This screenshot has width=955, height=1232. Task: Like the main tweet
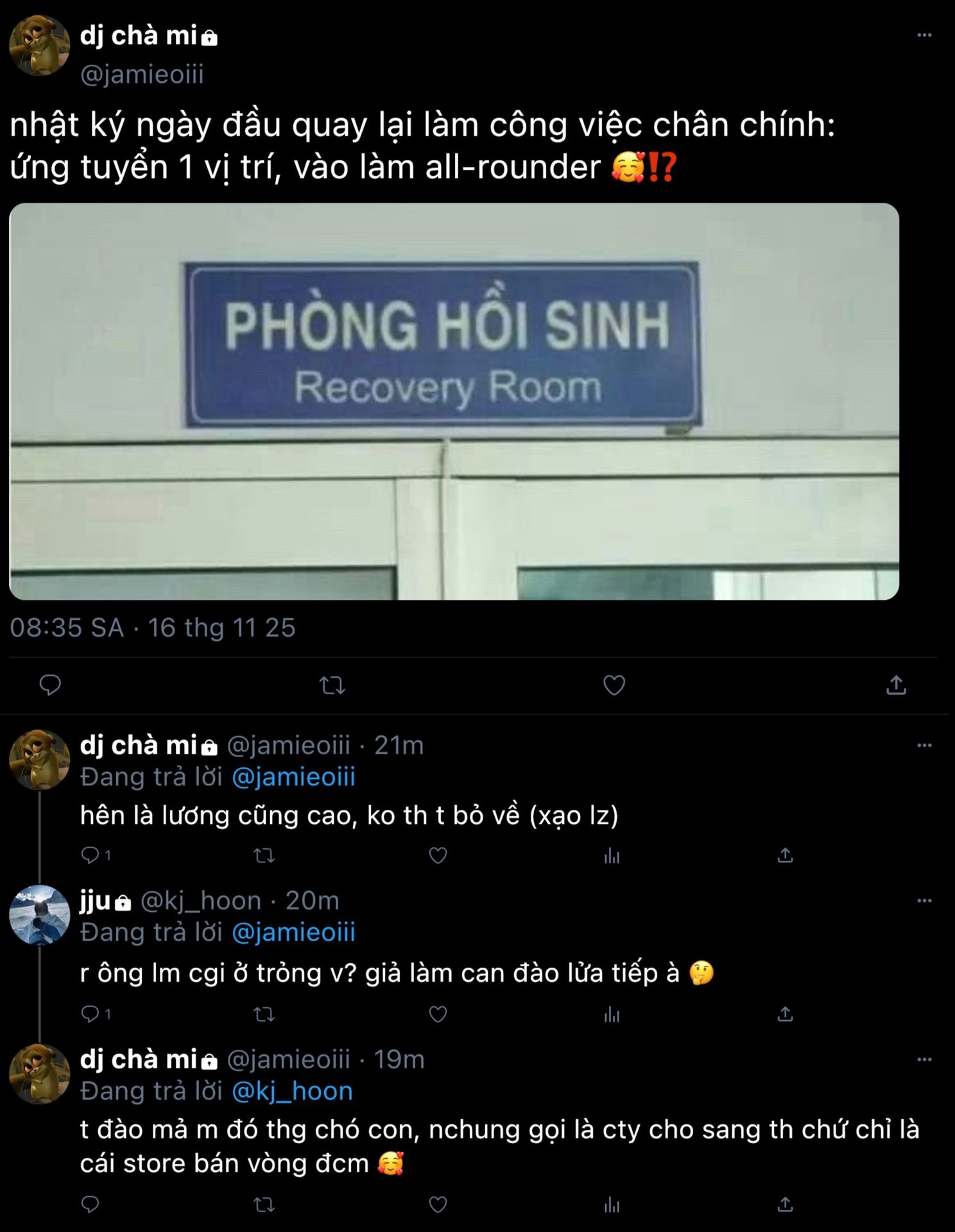click(614, 685)
